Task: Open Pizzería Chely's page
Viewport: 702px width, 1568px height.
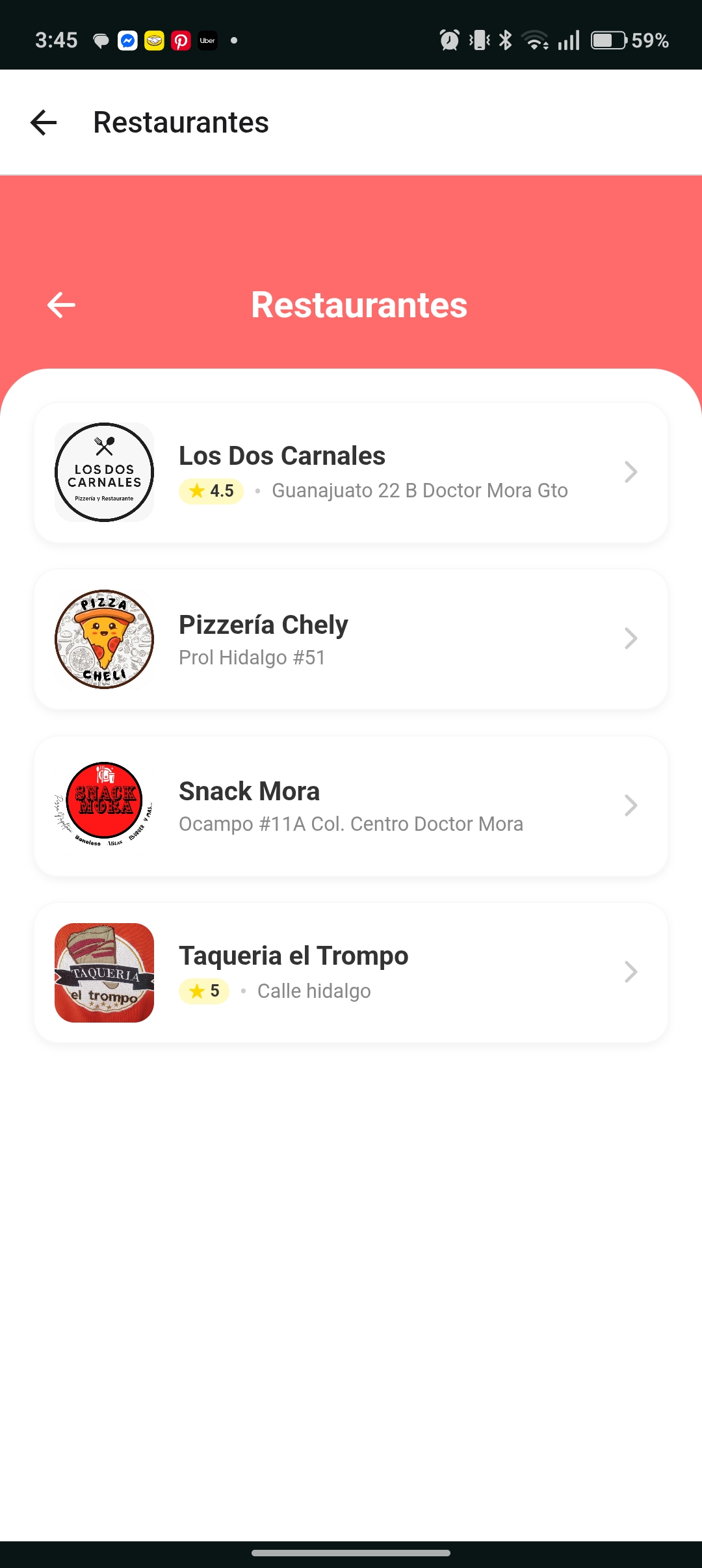Action: [x=351, y=639]
